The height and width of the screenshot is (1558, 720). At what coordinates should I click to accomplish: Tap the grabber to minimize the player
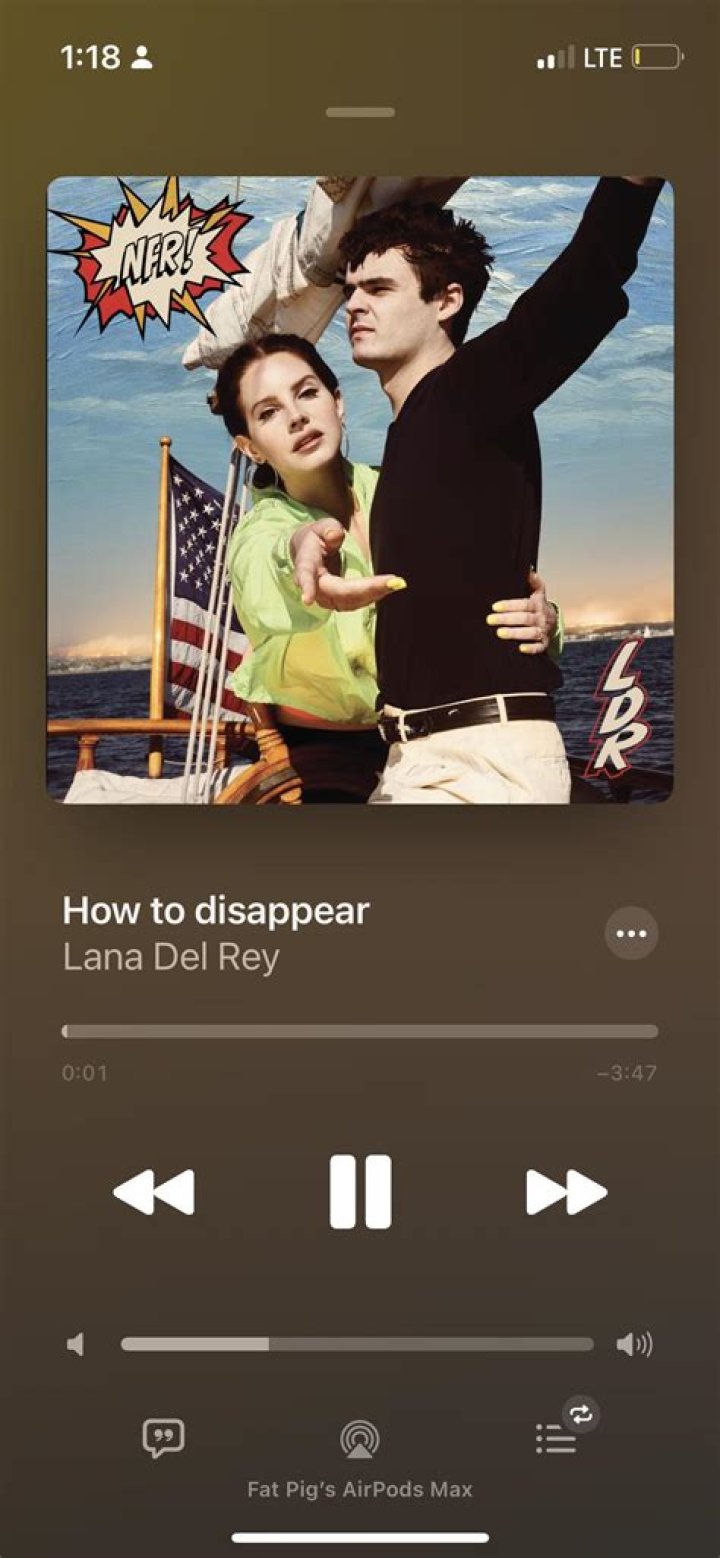pos(360,112)
